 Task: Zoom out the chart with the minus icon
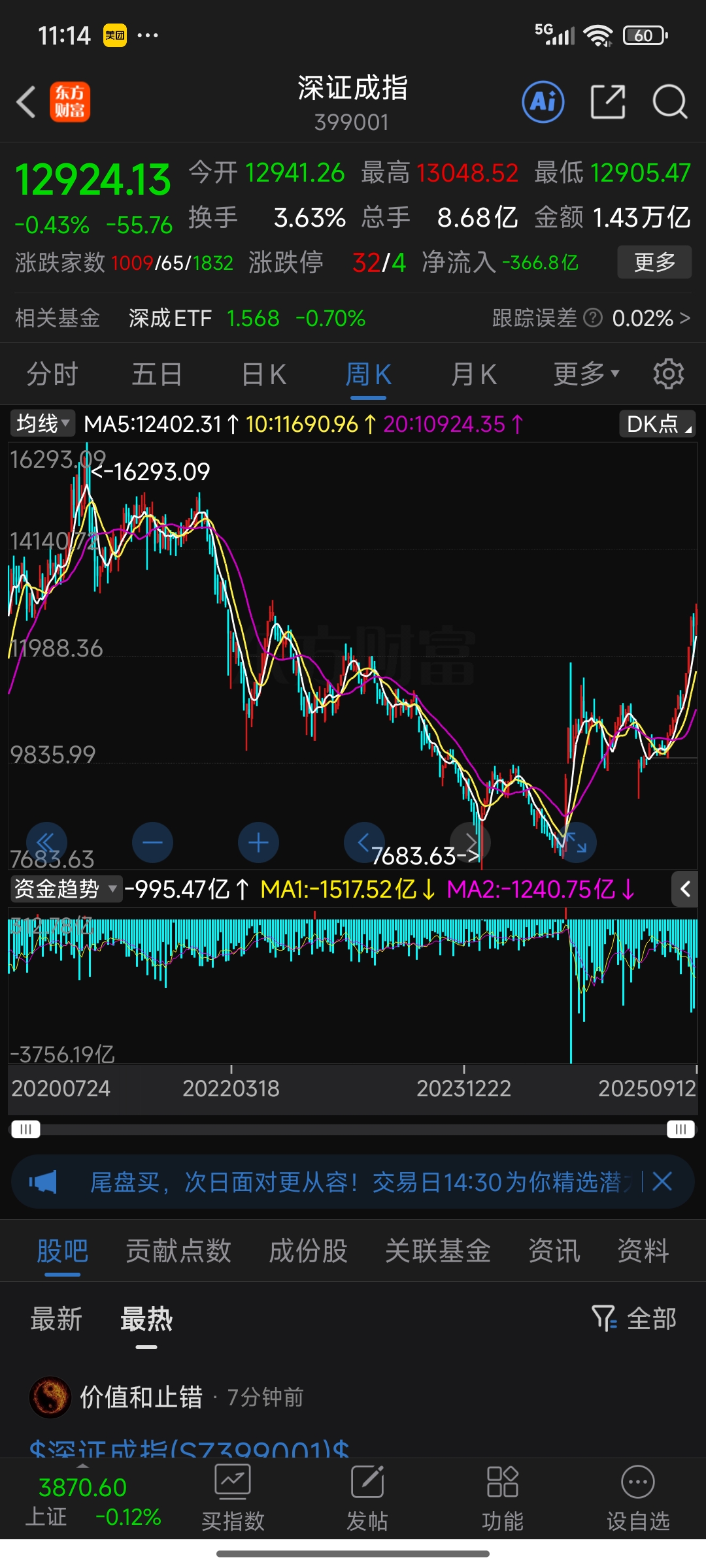click(x=152, y=842)
